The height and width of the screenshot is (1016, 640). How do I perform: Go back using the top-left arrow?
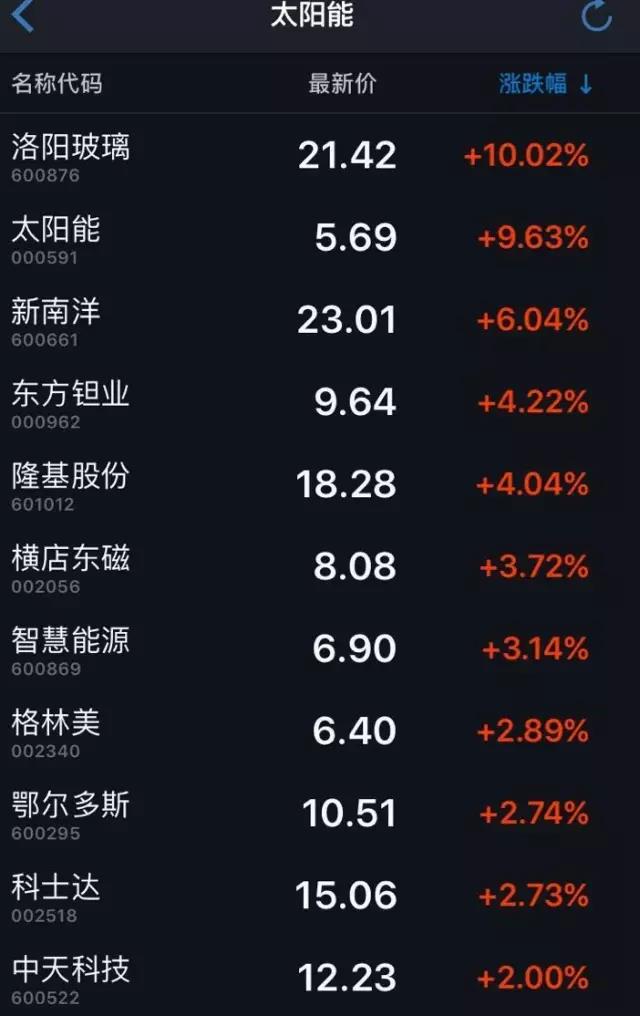[x=22, y=17]
